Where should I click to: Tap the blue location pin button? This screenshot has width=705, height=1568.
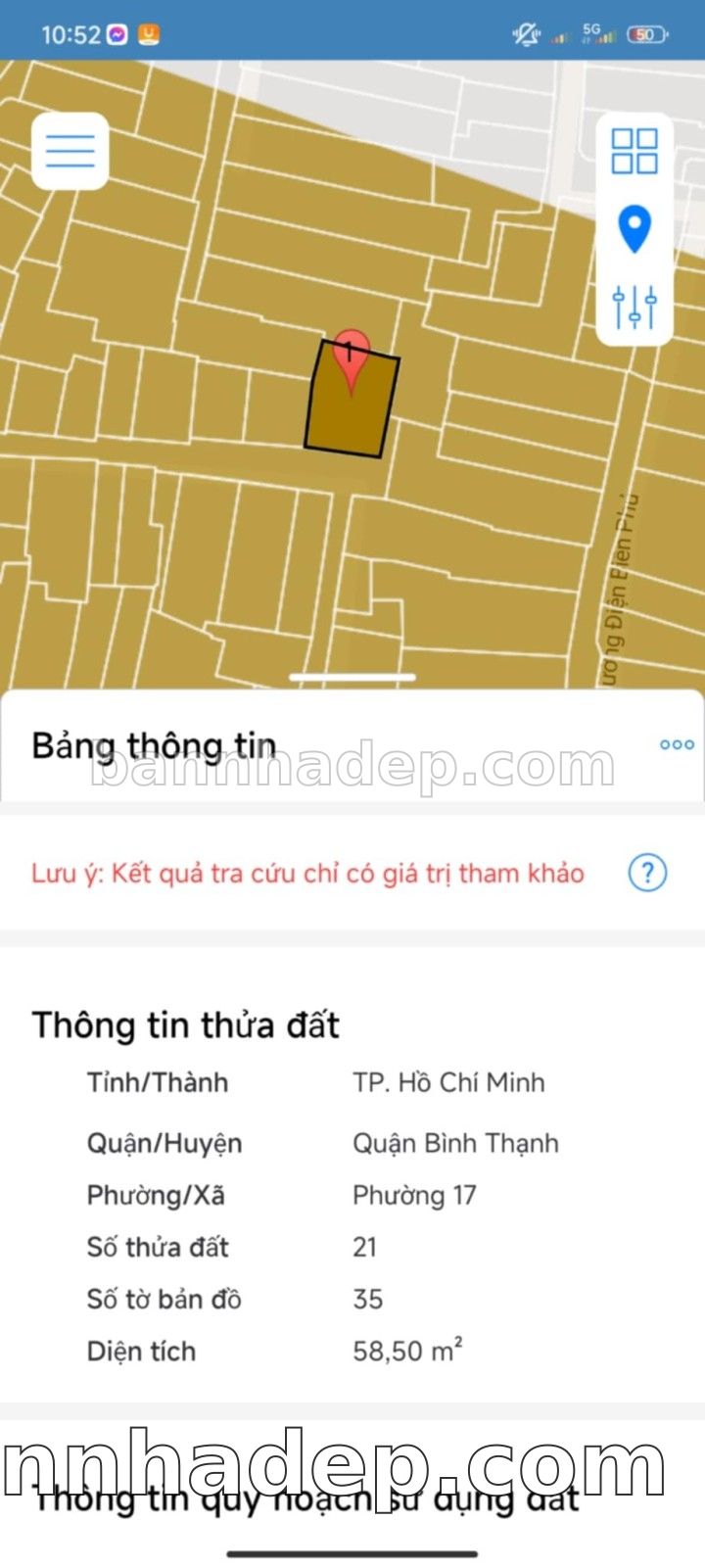pyautogui.click(x=634, y=229)
